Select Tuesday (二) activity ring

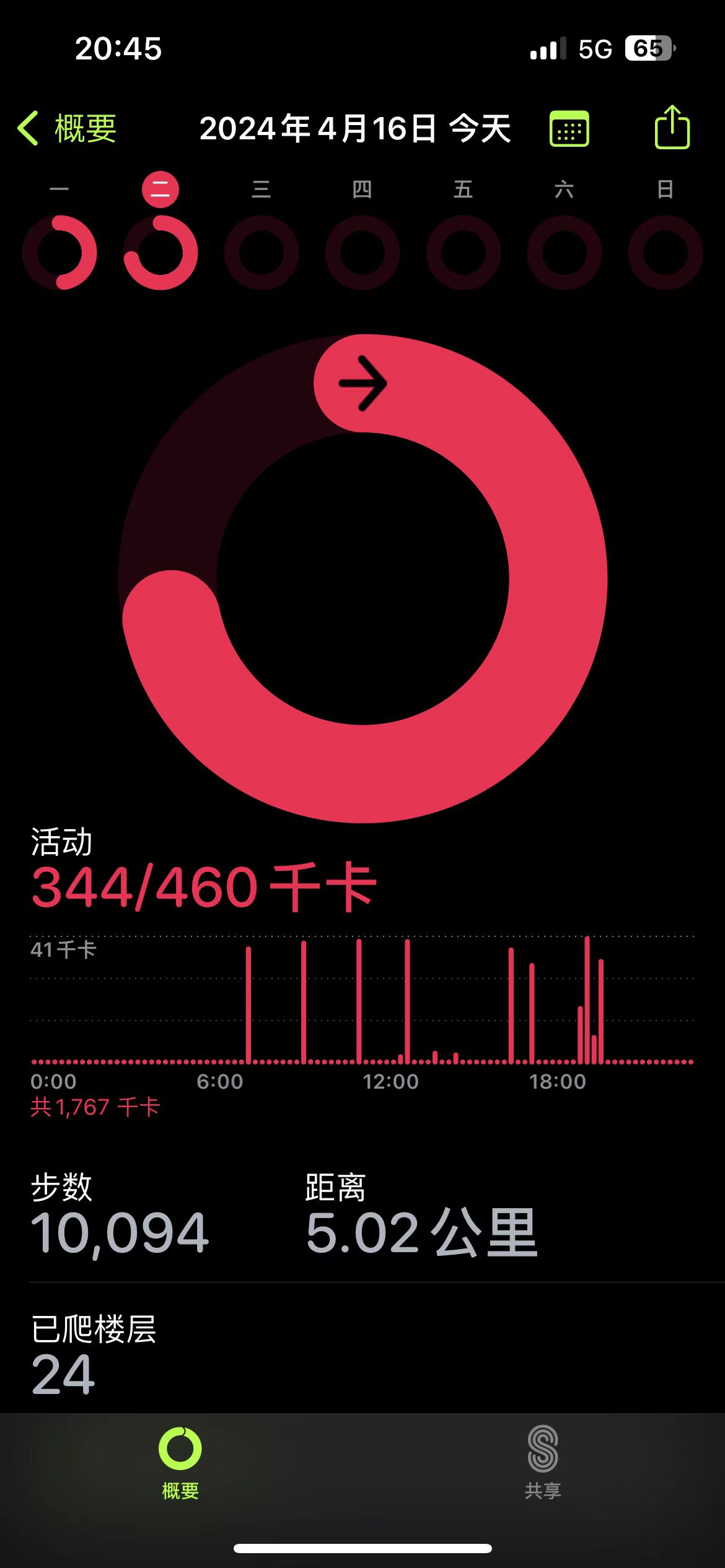click(x=160, y=252)
